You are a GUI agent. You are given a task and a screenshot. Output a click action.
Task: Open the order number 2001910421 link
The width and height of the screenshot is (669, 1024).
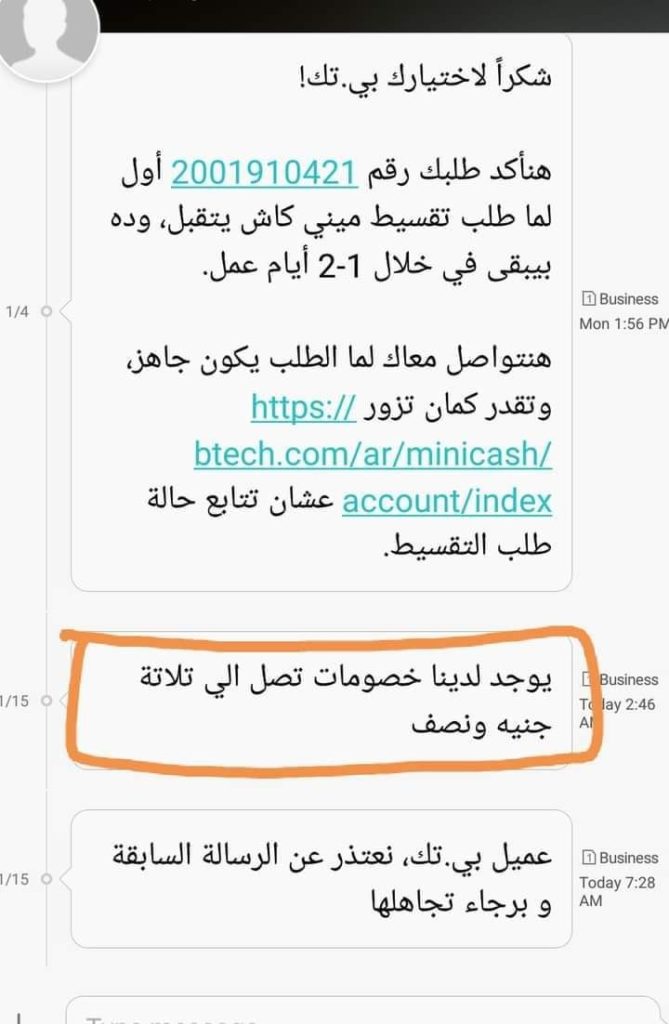tap(264, 172)
